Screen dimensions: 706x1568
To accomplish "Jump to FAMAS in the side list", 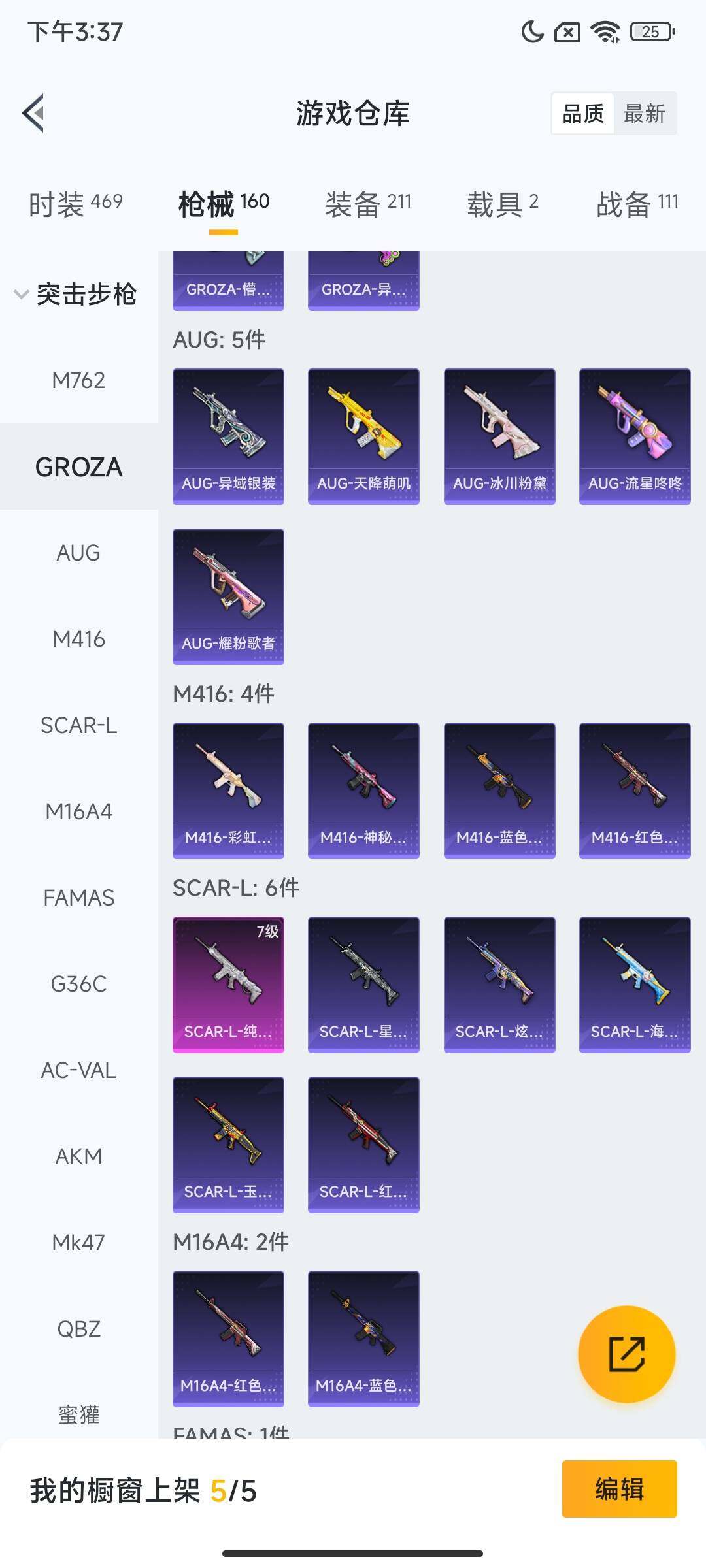I will click(x=78, y=898).
